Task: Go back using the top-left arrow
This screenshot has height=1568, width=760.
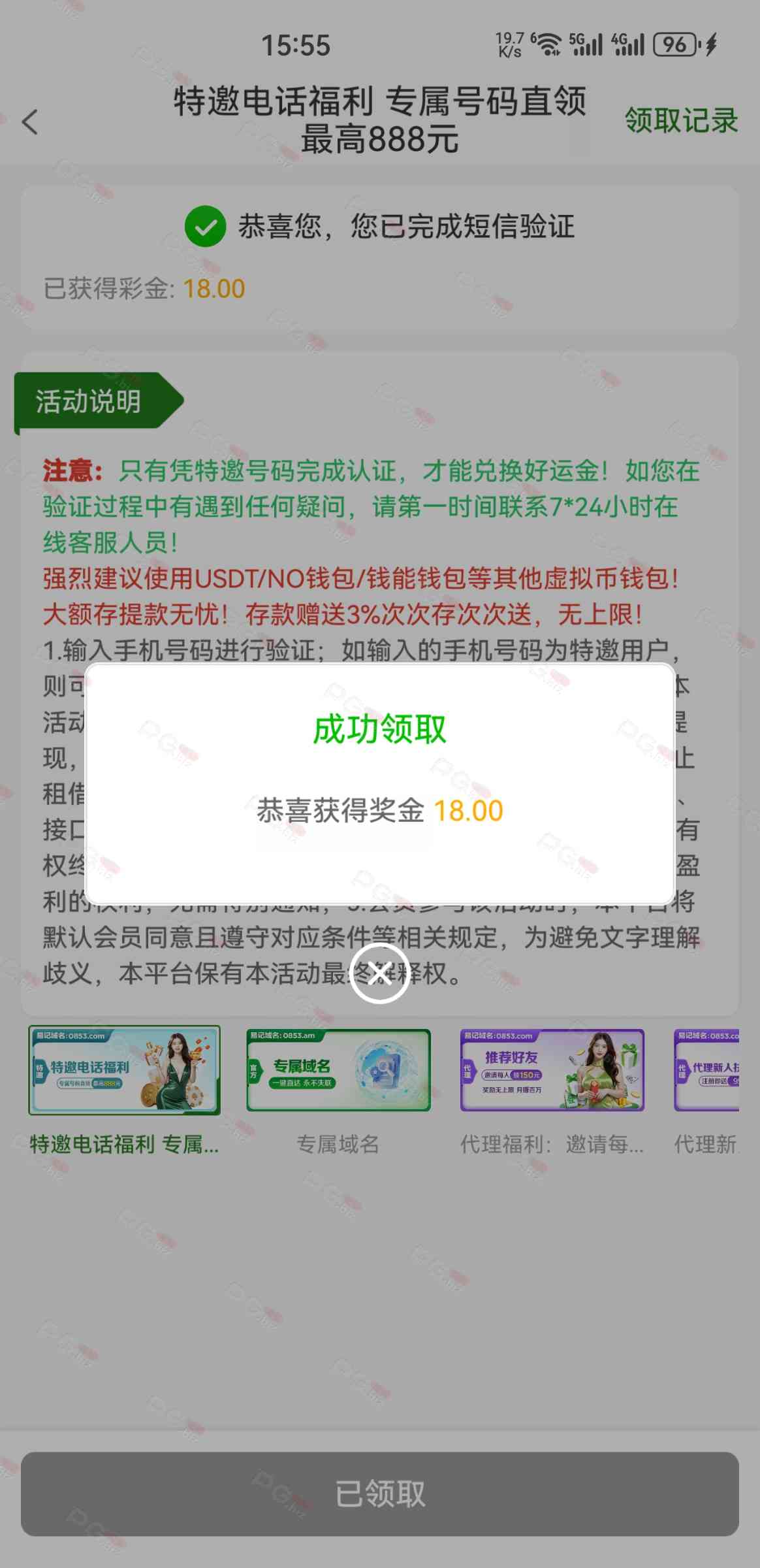Action: coord(30,122)
